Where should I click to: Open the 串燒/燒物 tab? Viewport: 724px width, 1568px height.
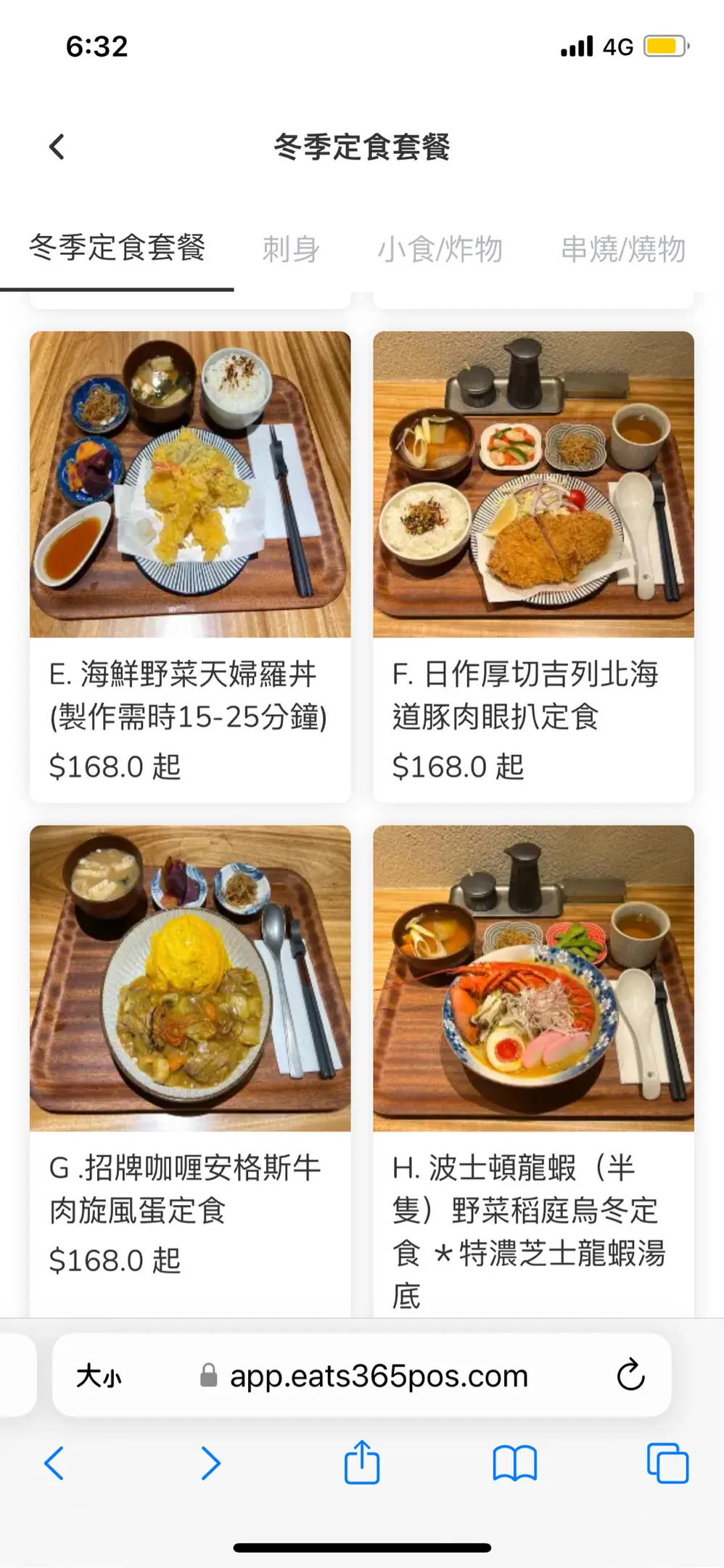pyautogui.click(x=622, y=249)
